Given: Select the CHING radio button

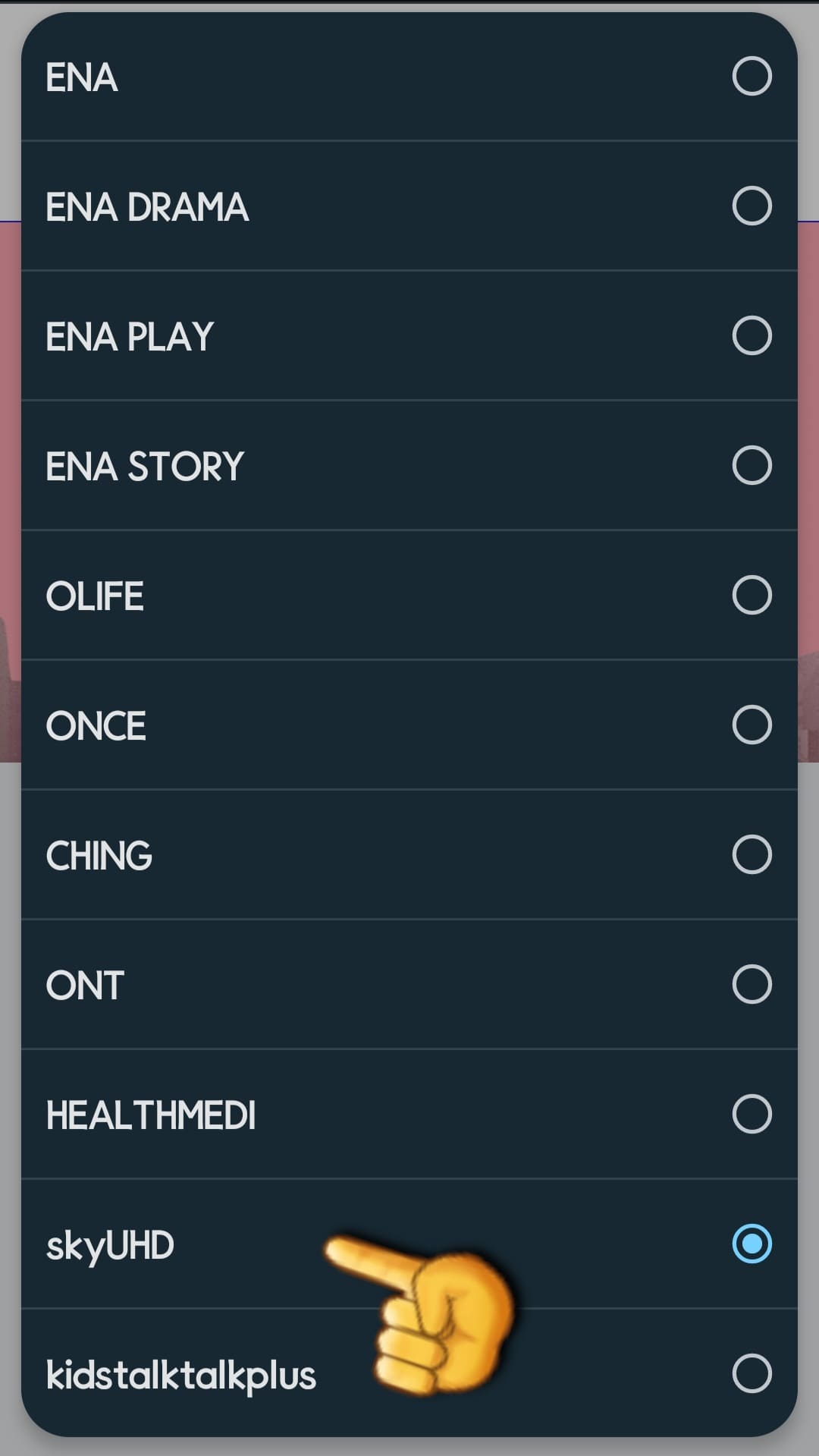Looking at the screenshot, I should coord(751,854).
